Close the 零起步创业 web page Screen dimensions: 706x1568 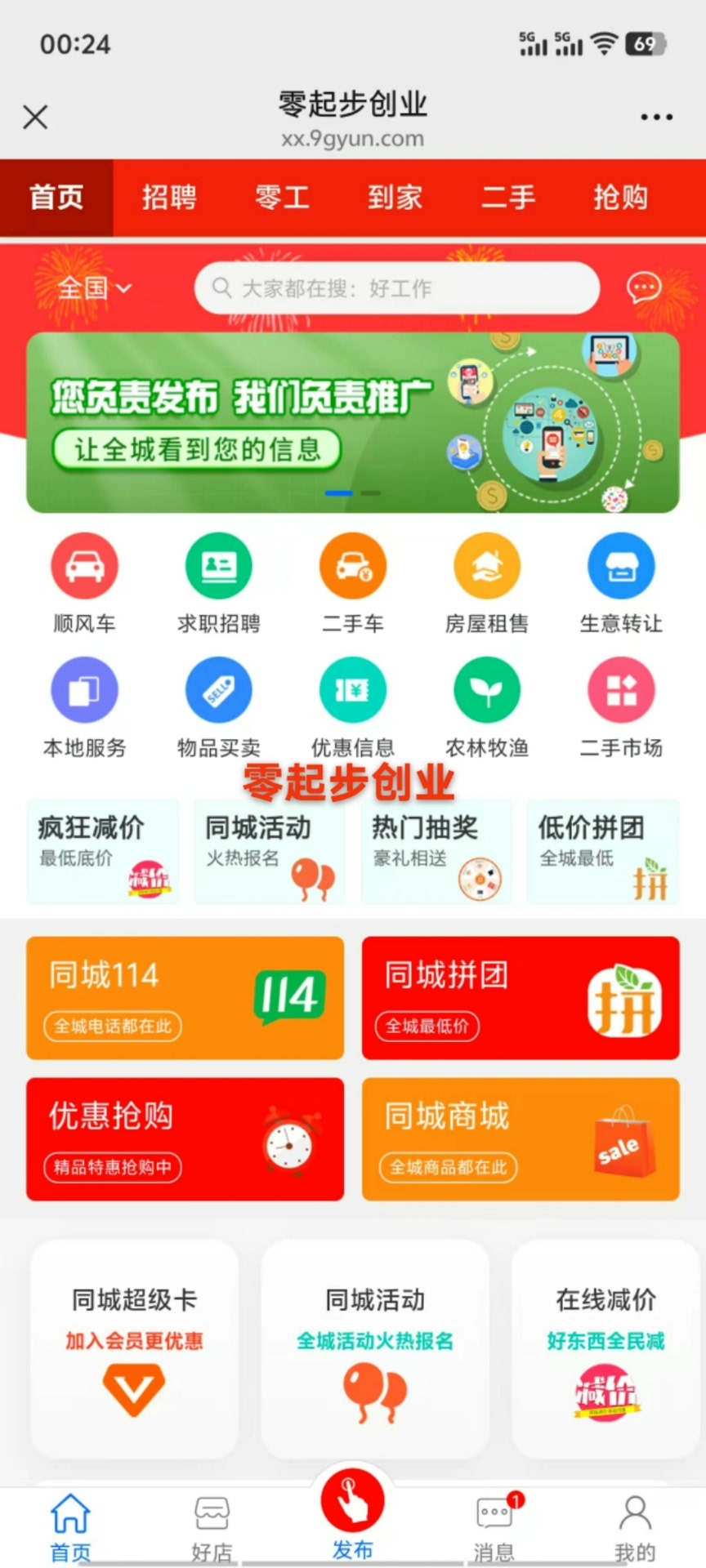point(35,117)
